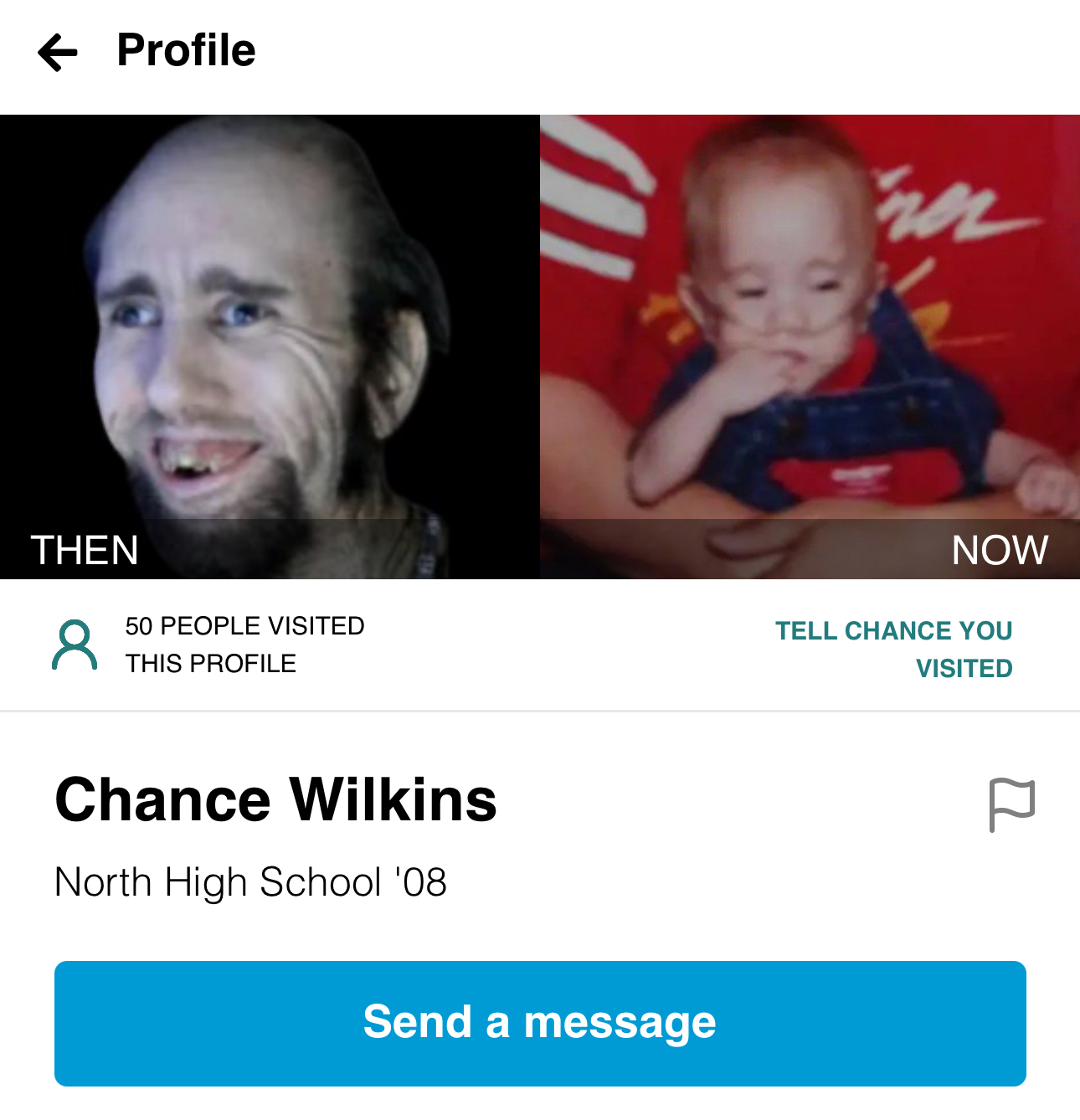1080x1120 pixels.
Task: Flag Chance Wilkins' profile
Action: 1011,804
